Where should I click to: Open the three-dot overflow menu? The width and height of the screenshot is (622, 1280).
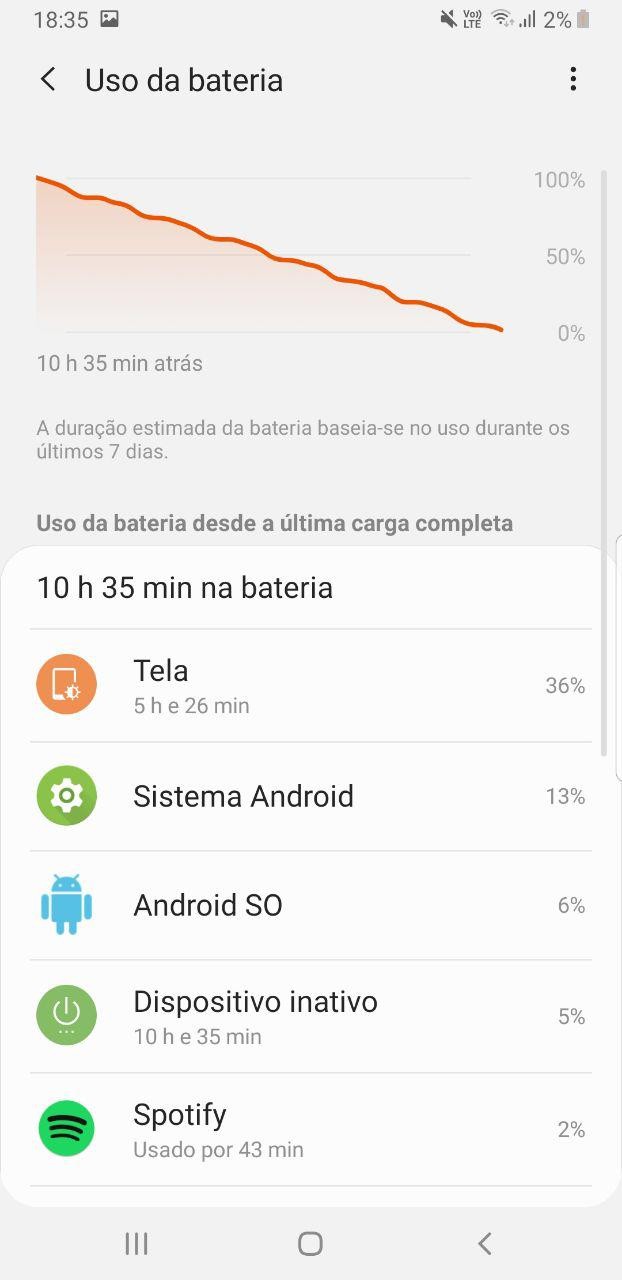pos(573,80)
